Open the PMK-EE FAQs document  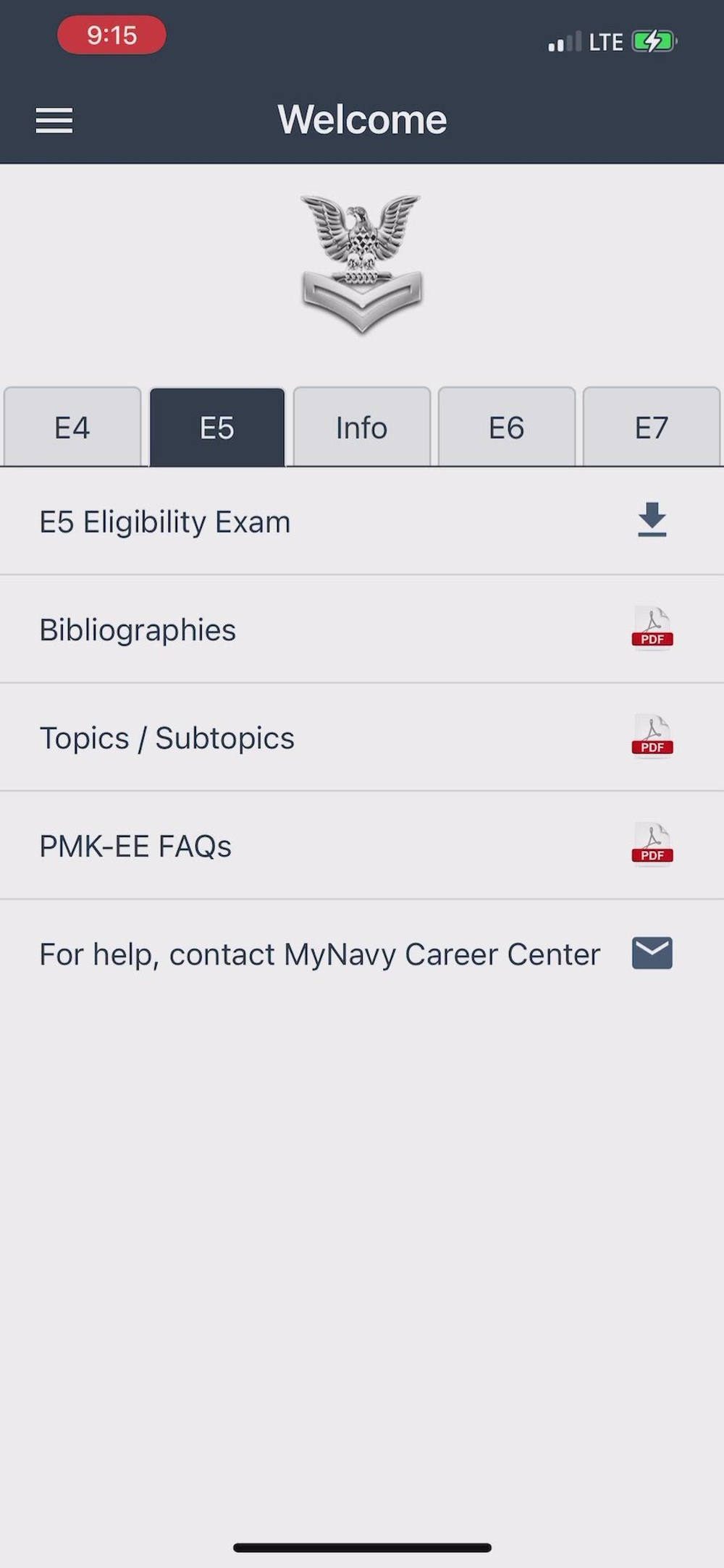click(x=652, y=844)
